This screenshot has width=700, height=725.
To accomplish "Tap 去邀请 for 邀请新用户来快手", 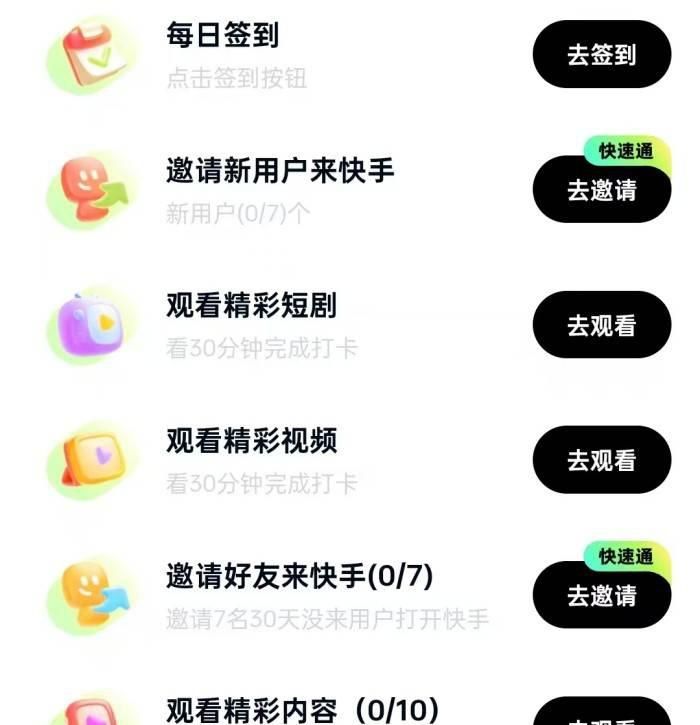I will point(601,190).
